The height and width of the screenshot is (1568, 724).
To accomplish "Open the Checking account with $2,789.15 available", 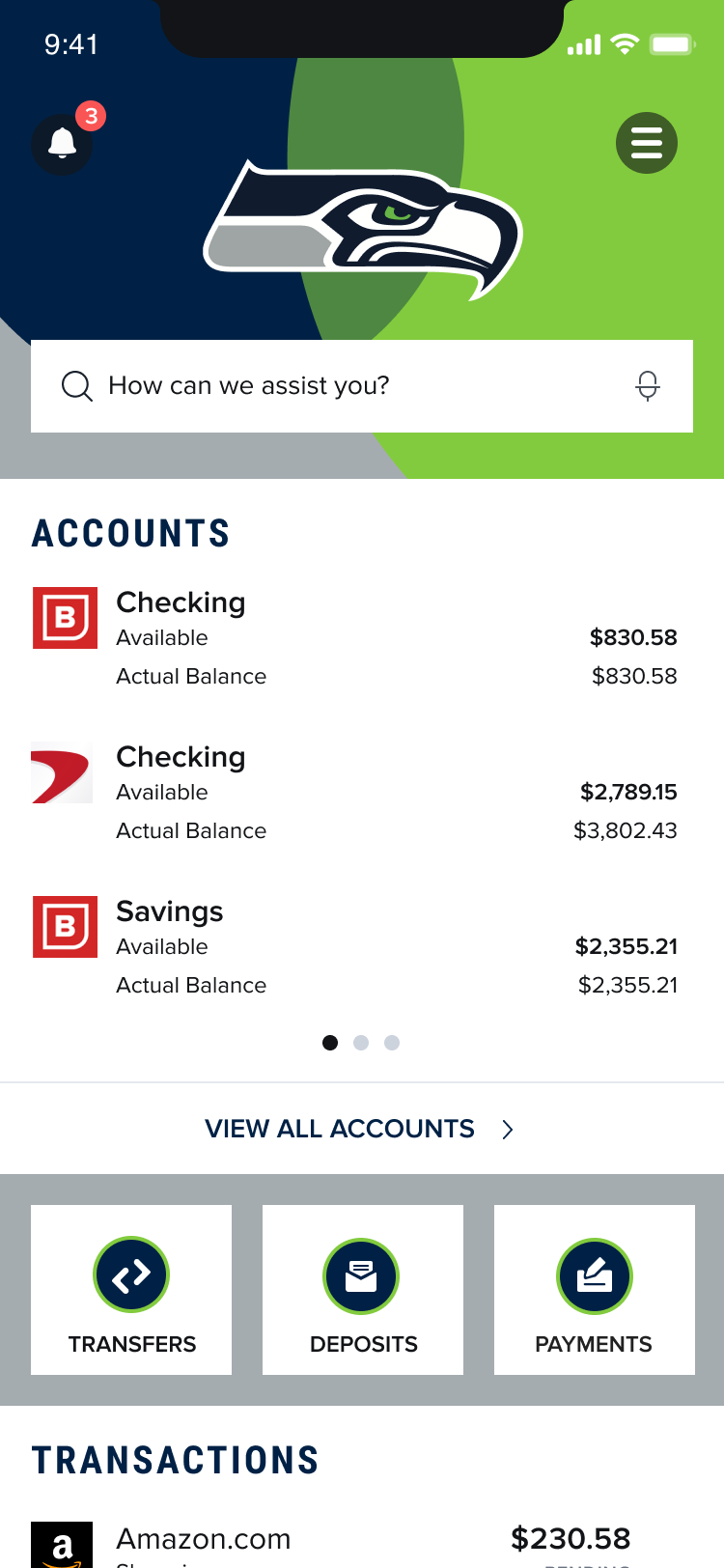I will click(355, 792).
